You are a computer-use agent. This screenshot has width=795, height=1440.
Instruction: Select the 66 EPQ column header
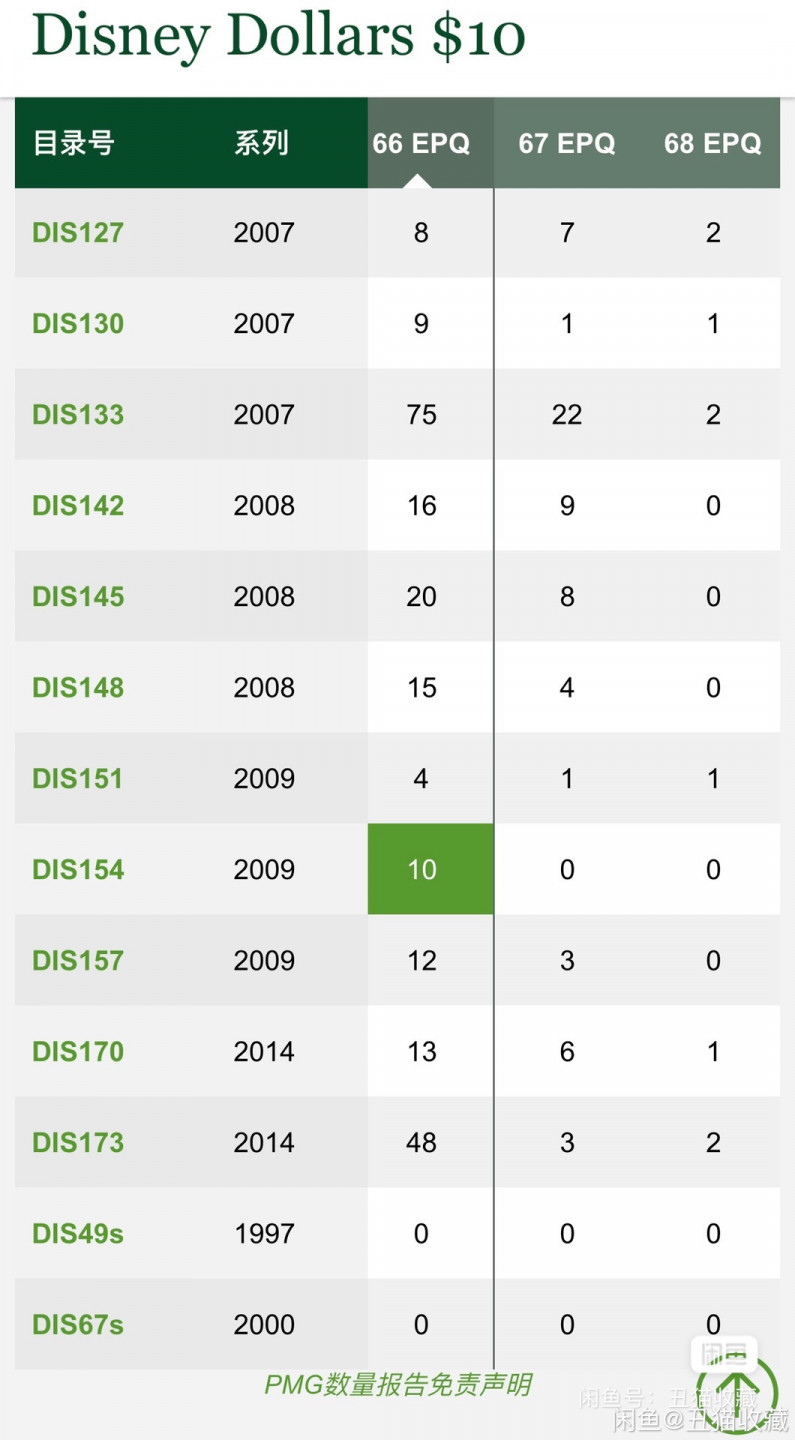pyautogui.click(x=421, y=144)
